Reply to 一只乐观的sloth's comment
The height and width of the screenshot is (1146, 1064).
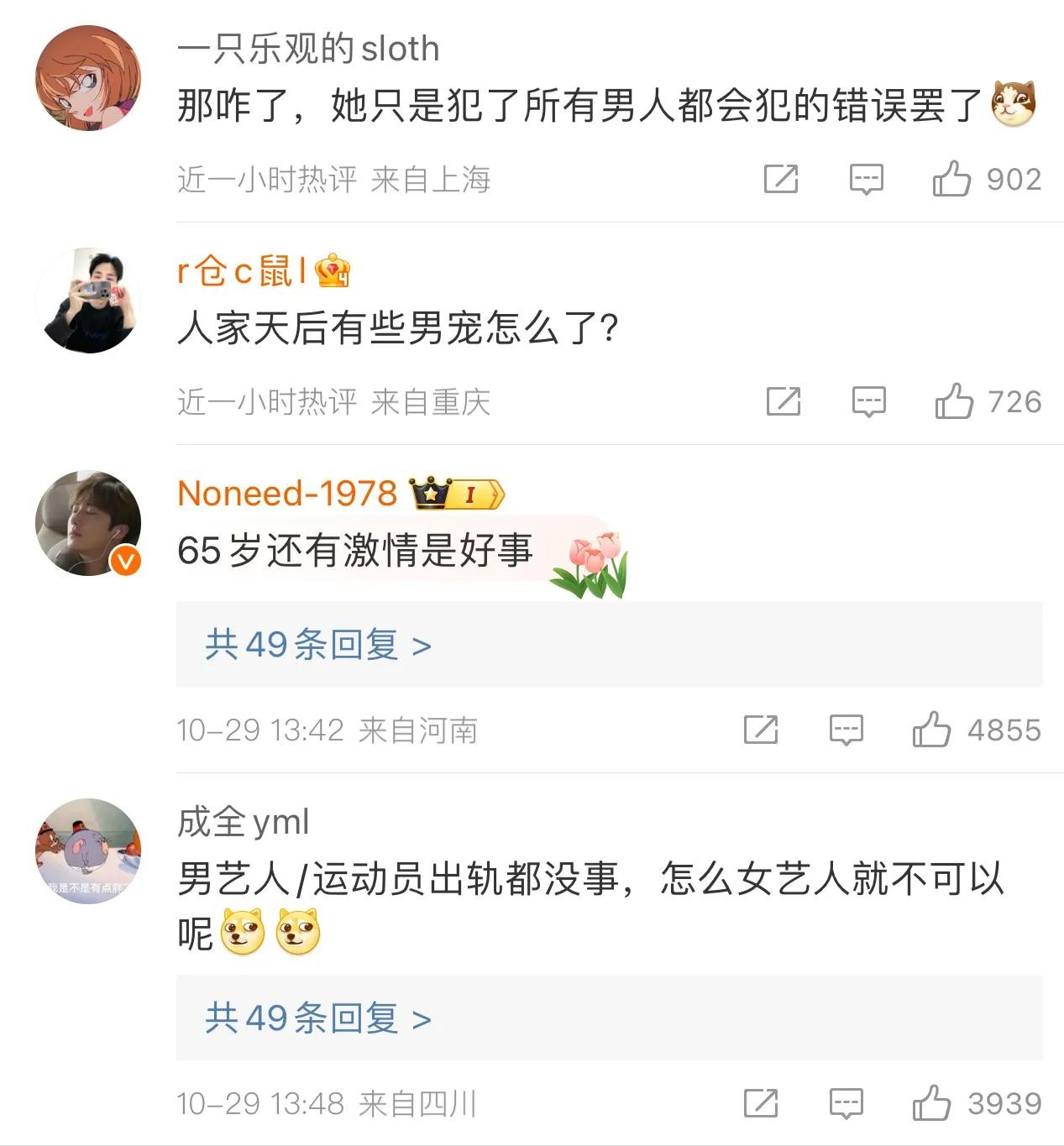866,179
